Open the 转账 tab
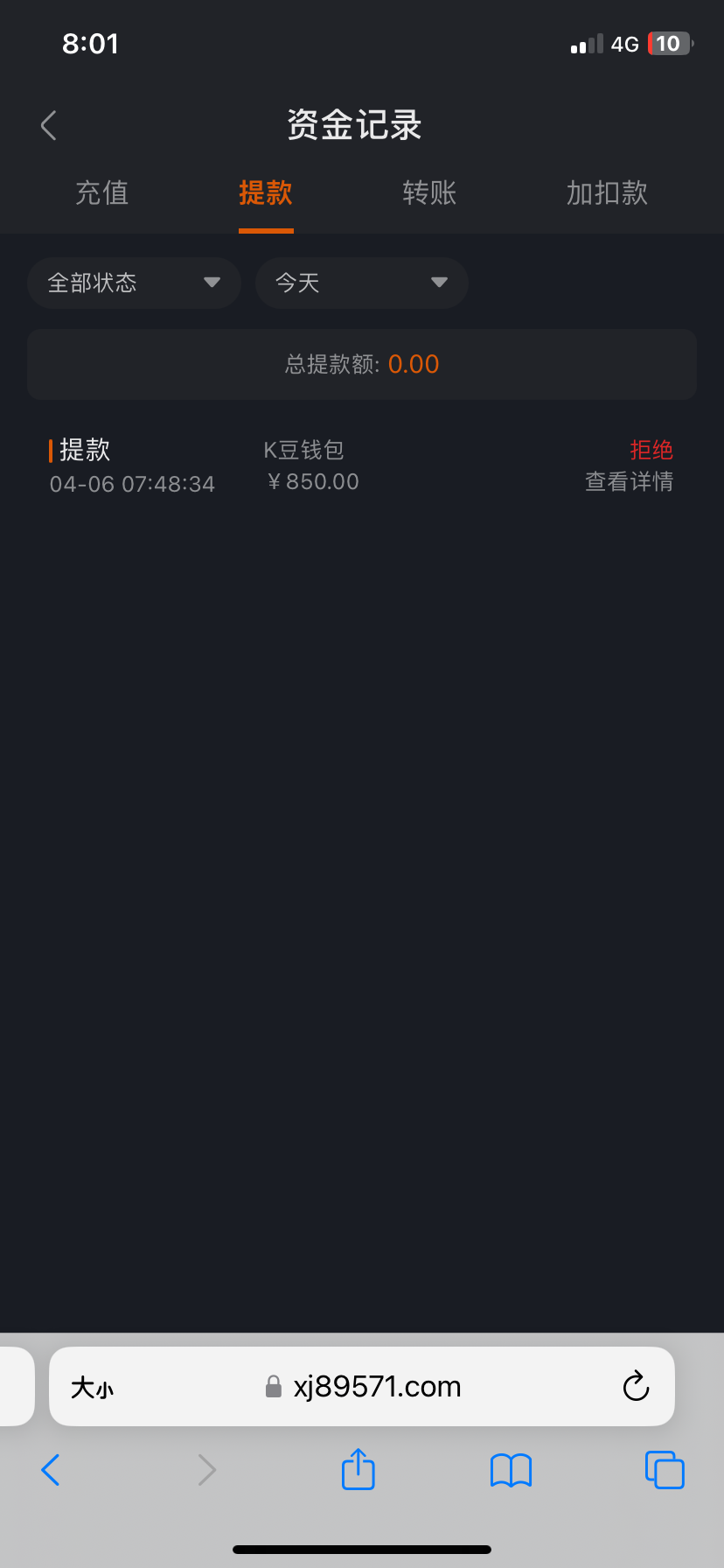 click(429, 193)
